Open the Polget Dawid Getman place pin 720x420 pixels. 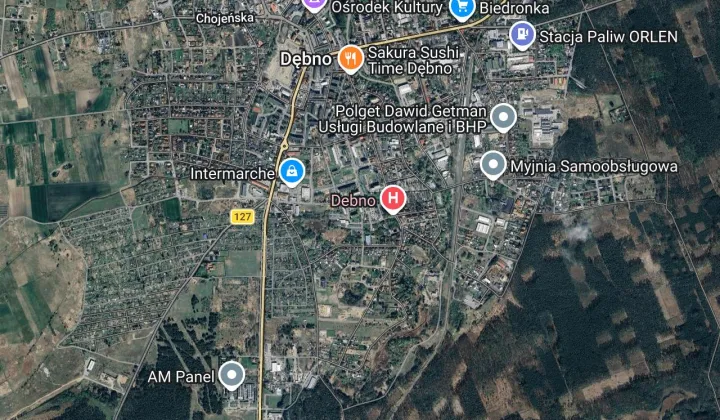[503, 117]
